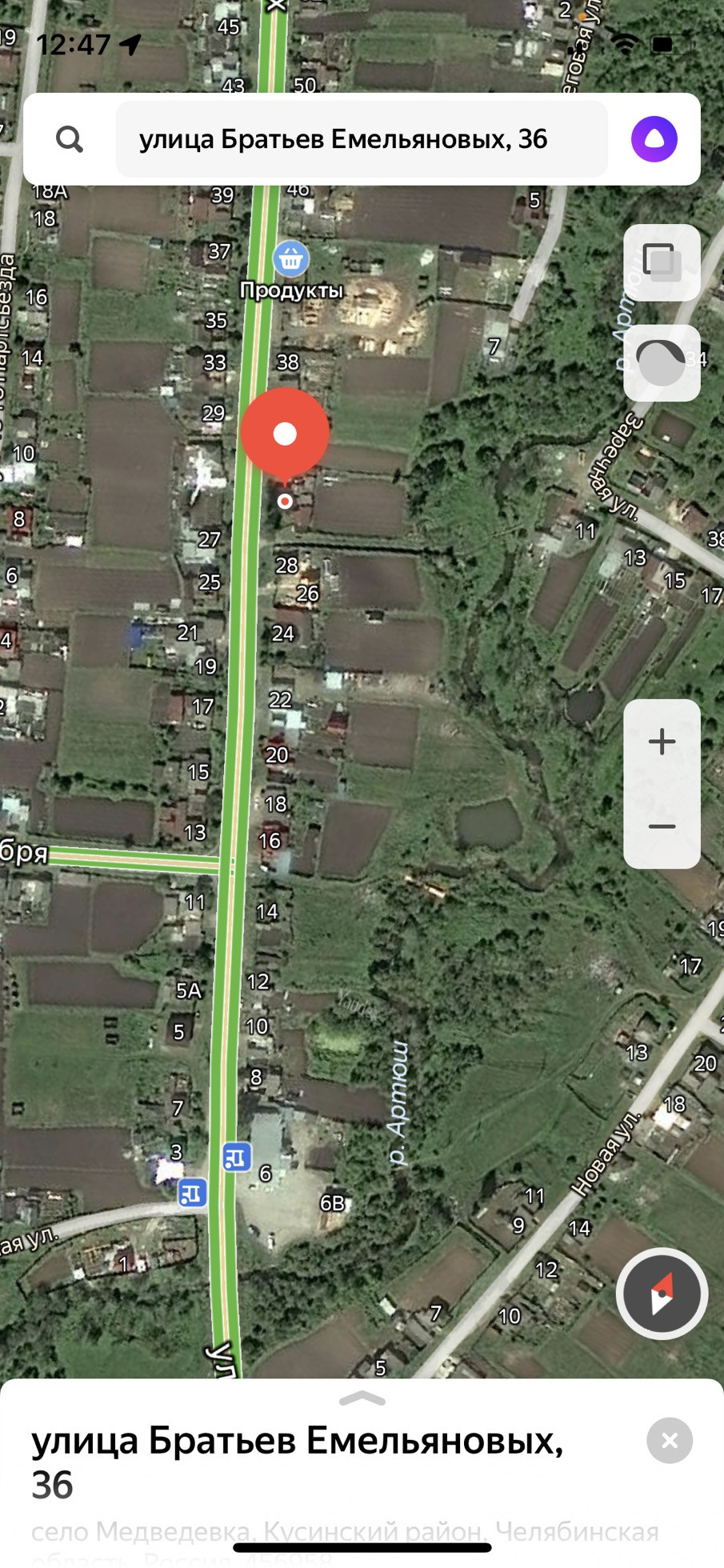724x1568 pixels.
Task: Zoom in on the map
Action: point(662,742)
